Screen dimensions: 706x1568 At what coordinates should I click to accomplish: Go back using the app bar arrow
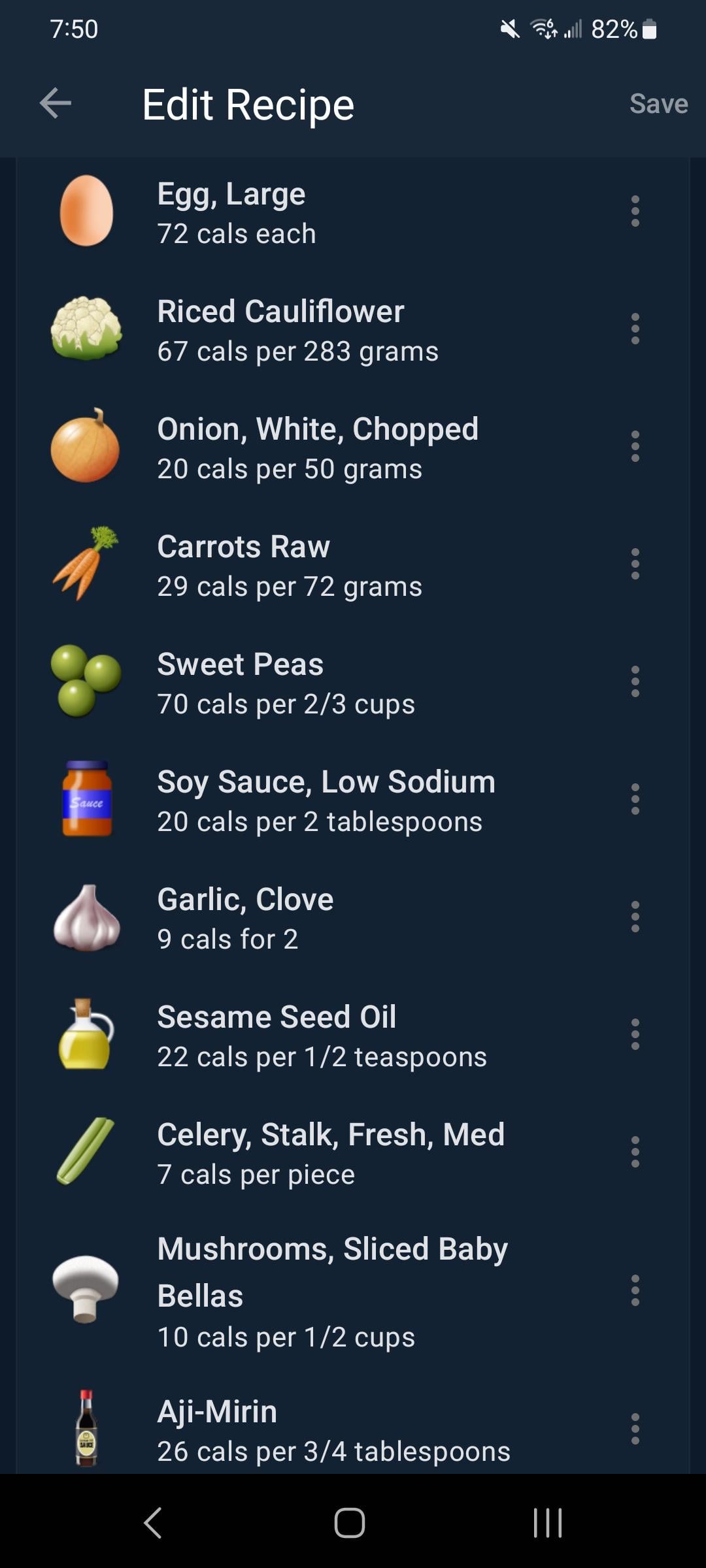point(56,103)
